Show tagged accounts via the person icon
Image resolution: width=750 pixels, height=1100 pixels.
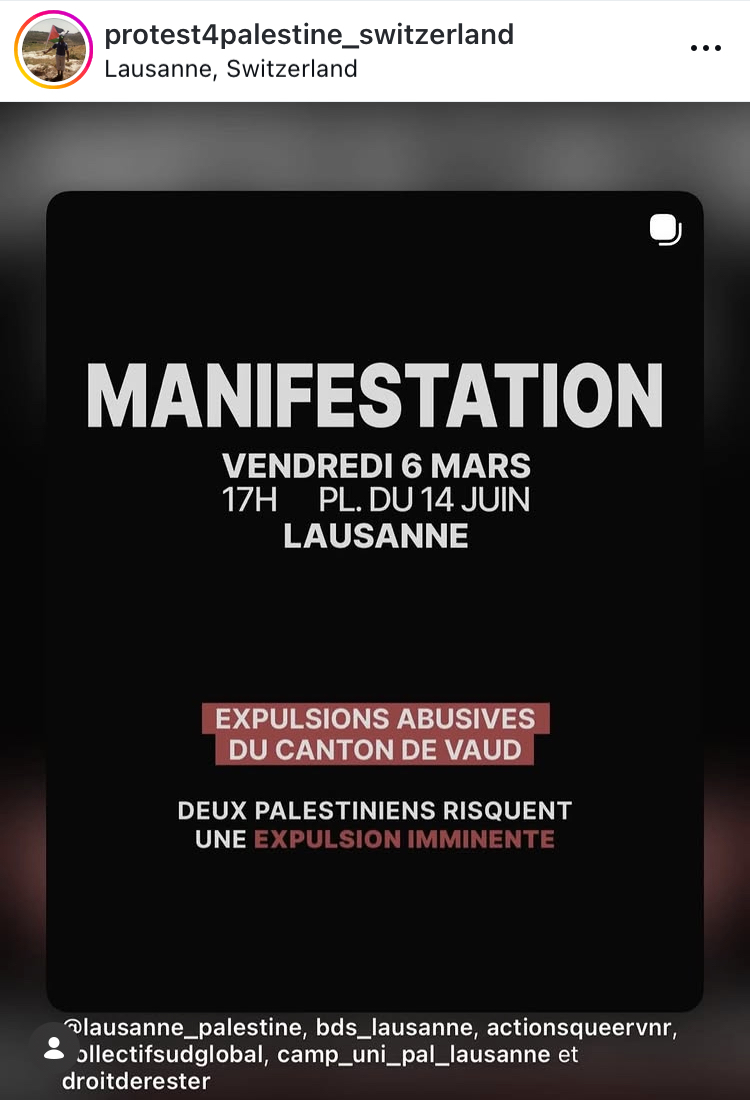(54, 1047)
